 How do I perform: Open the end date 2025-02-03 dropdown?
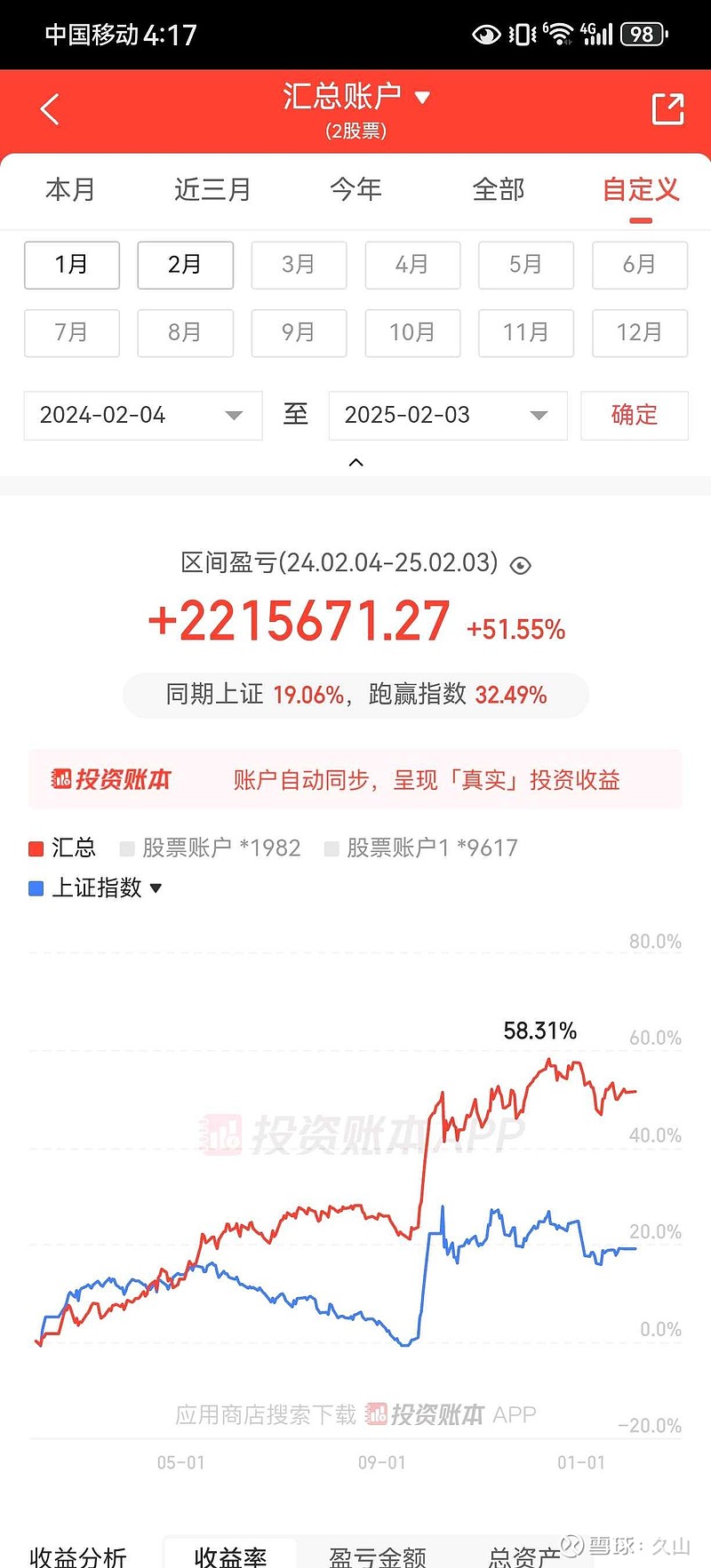pyautogui.click(x=447, y=415)
